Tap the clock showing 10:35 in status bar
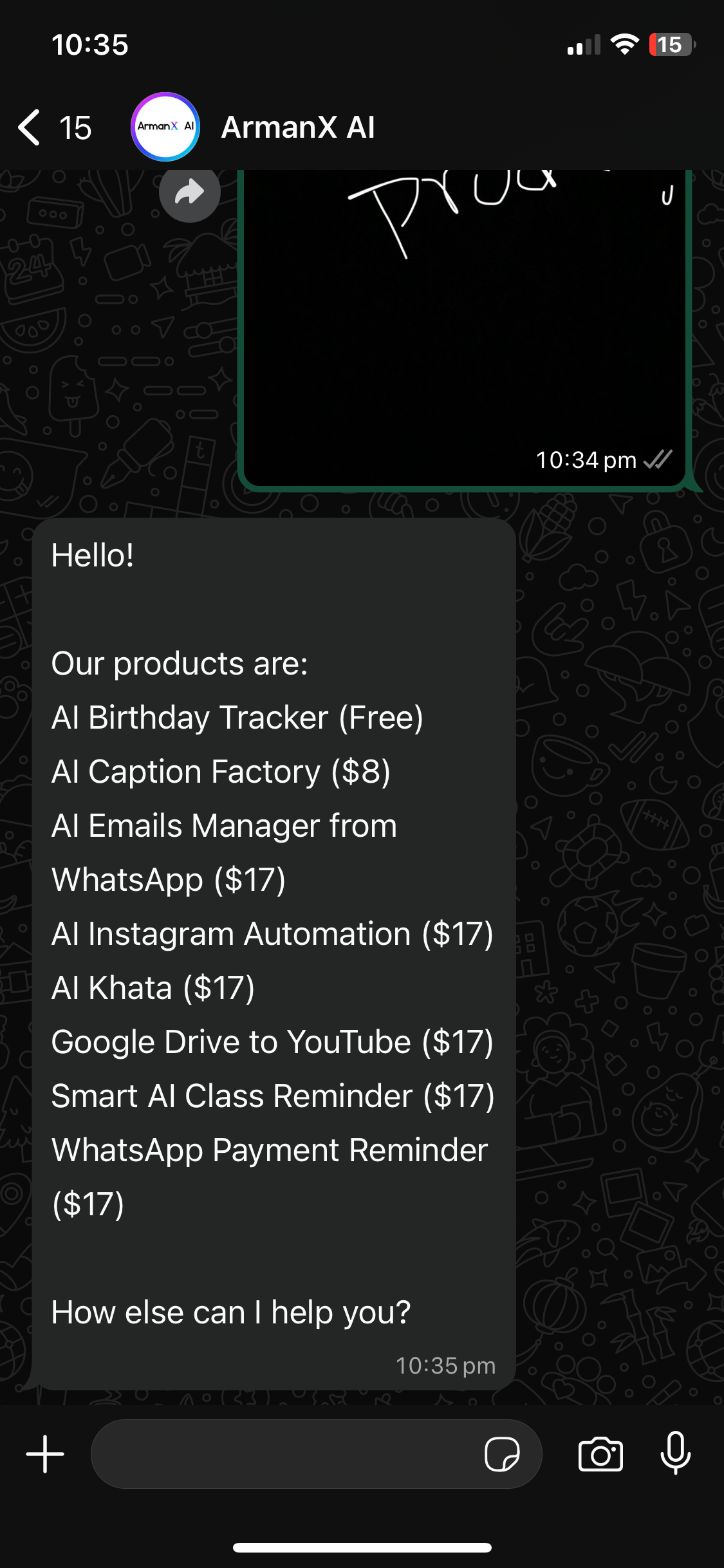The height and width of the screenshot is (1568, 724). pos(89,44)
